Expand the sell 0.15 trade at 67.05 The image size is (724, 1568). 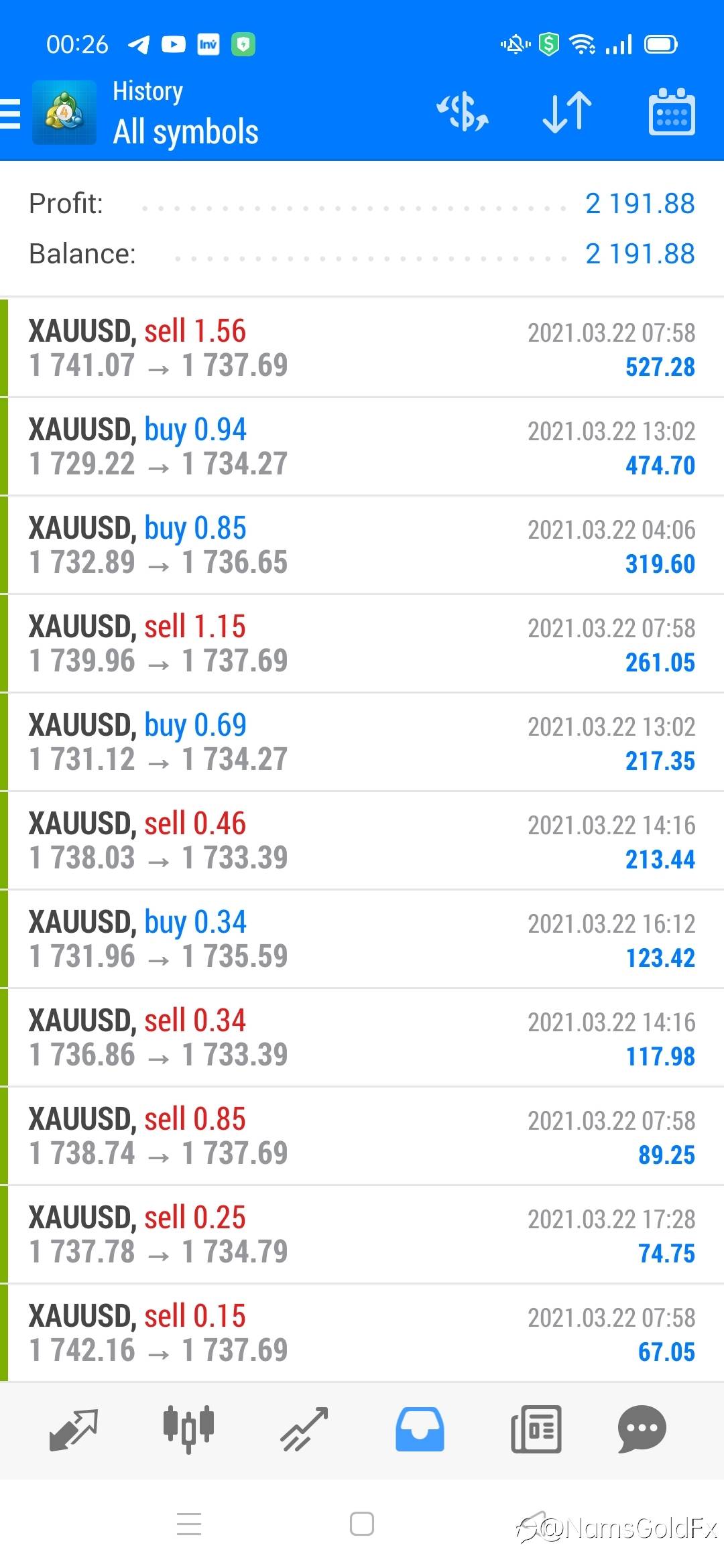point(362,1333)
